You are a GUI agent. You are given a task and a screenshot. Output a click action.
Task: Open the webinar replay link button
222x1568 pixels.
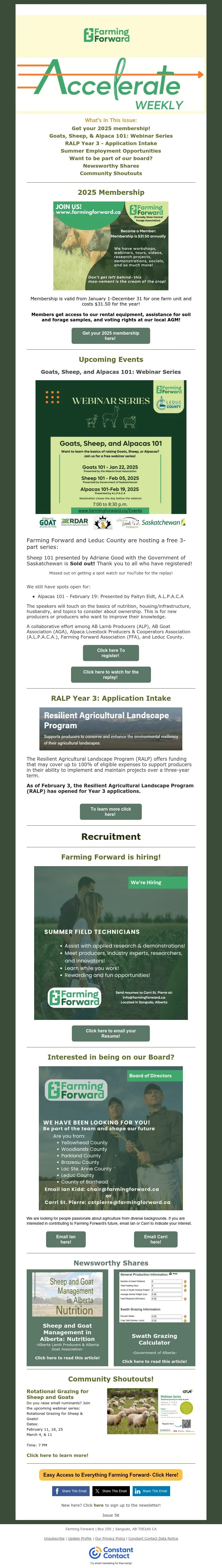tap(111, 674)
